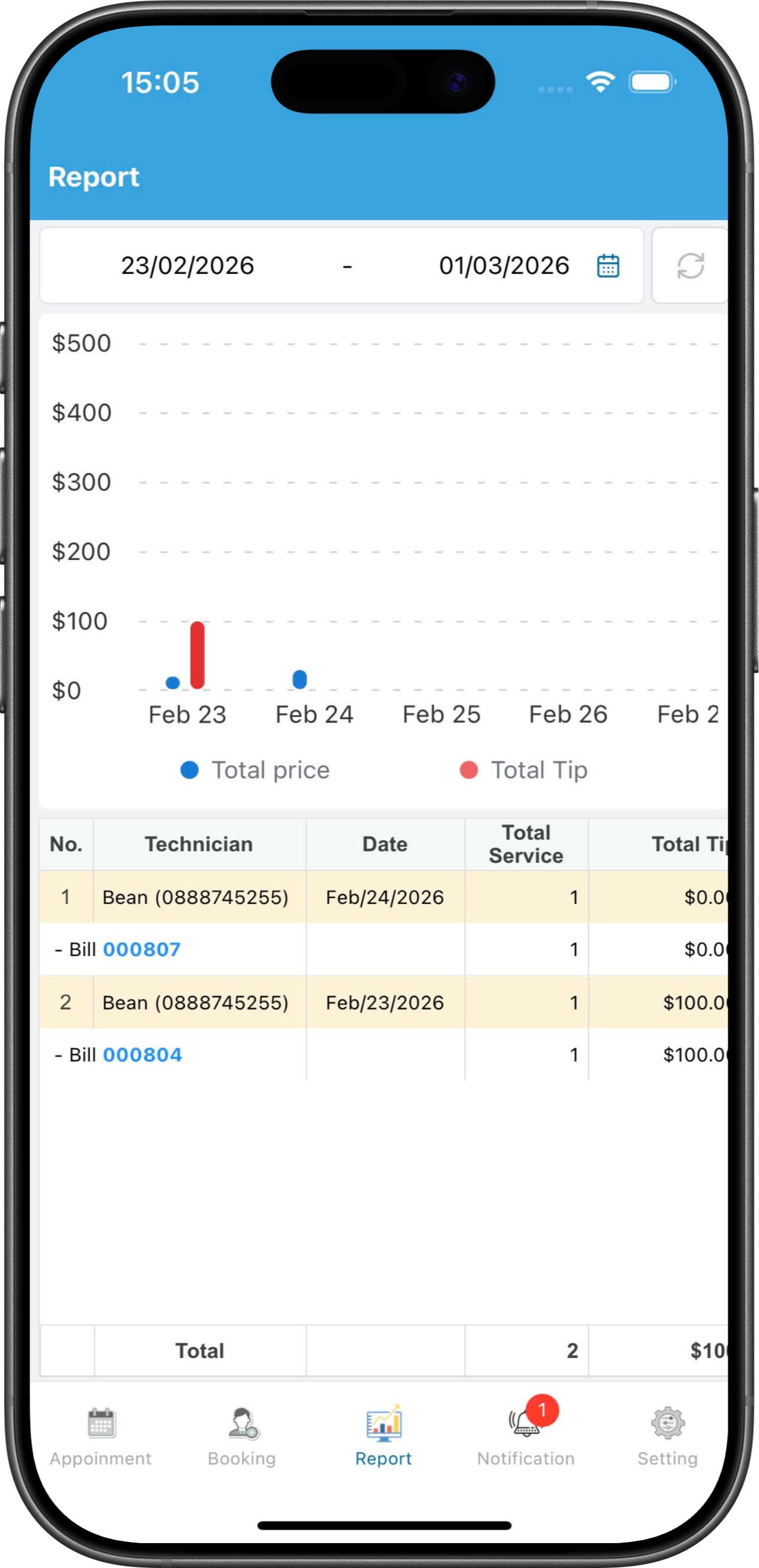Toggle the Total Tip legend
This screenshot has height=1568, width=759.
click(524, 771)
